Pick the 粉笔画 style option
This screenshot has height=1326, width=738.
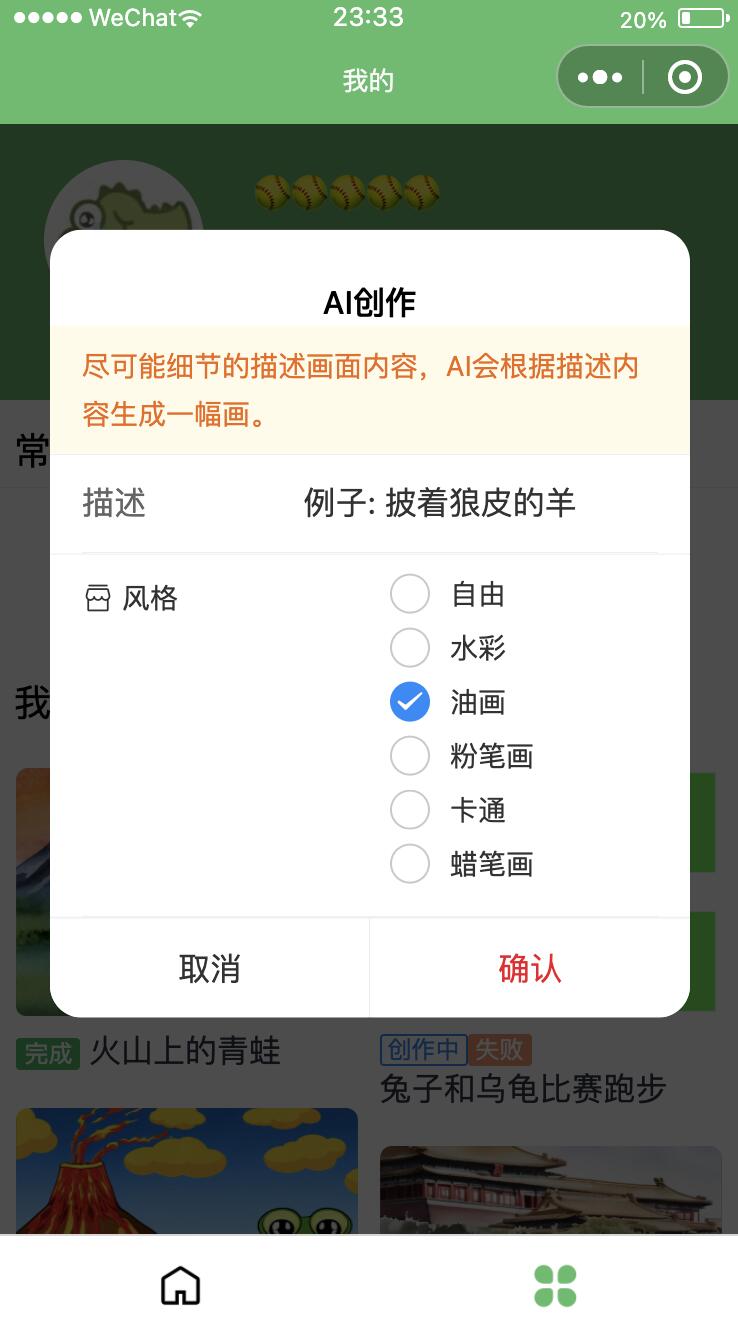tap(410, 756)
